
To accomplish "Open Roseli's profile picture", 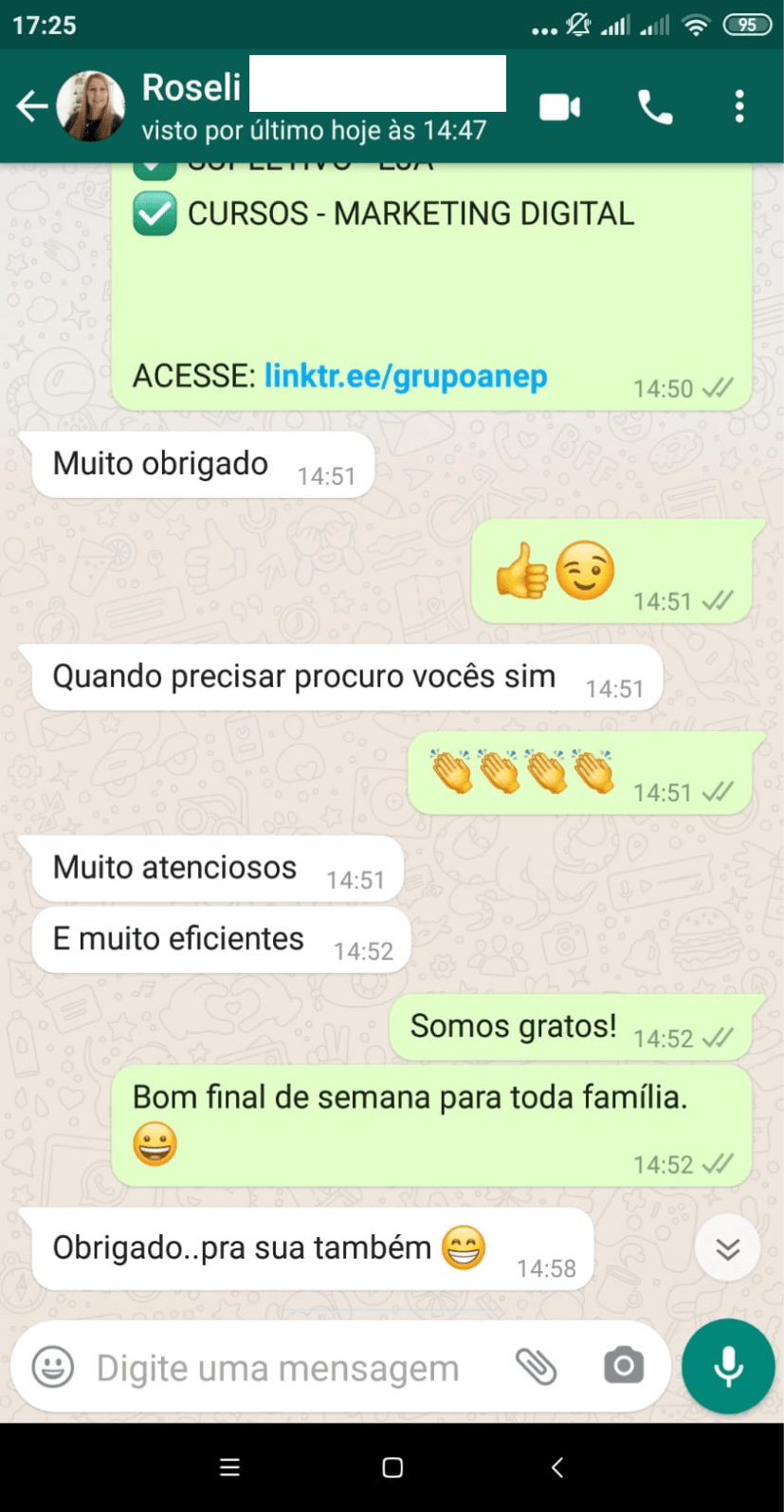I will 92,106.
